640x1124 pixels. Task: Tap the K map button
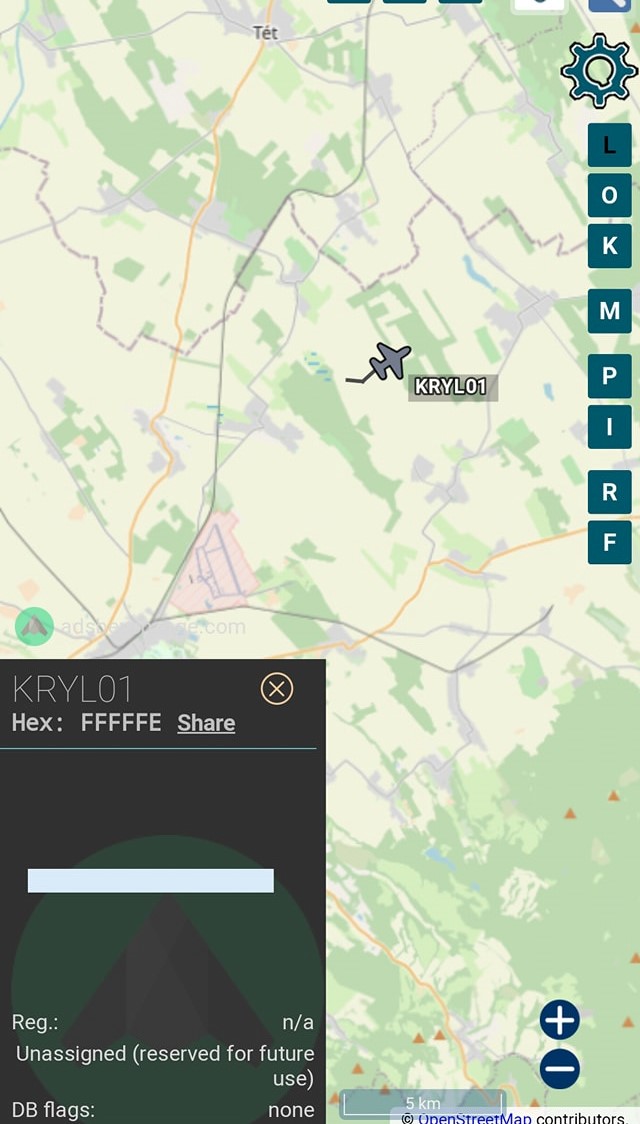[609, 246]
